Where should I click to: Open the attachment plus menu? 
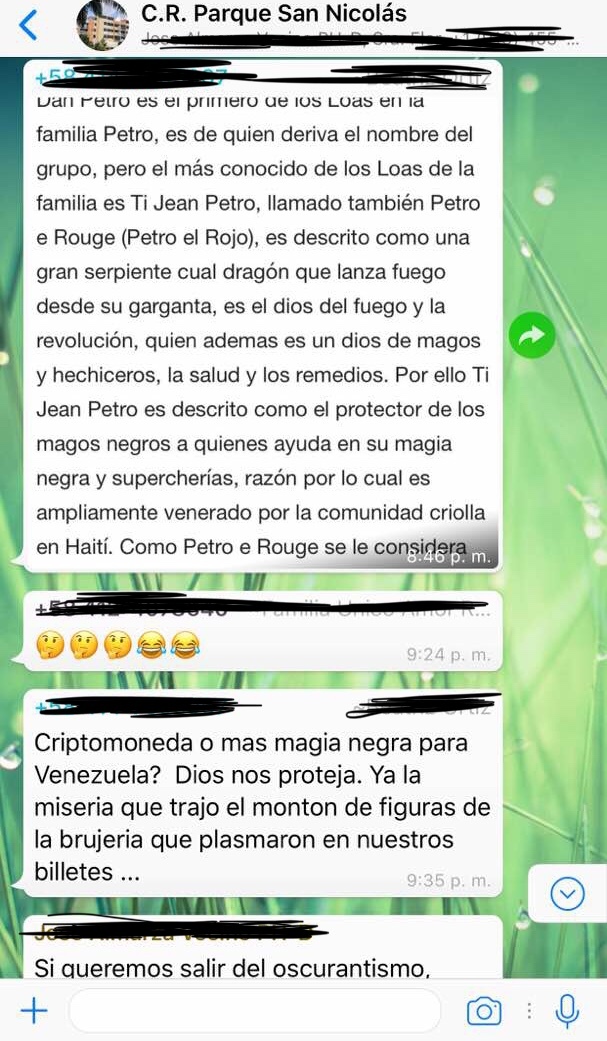coord(34,1010)
